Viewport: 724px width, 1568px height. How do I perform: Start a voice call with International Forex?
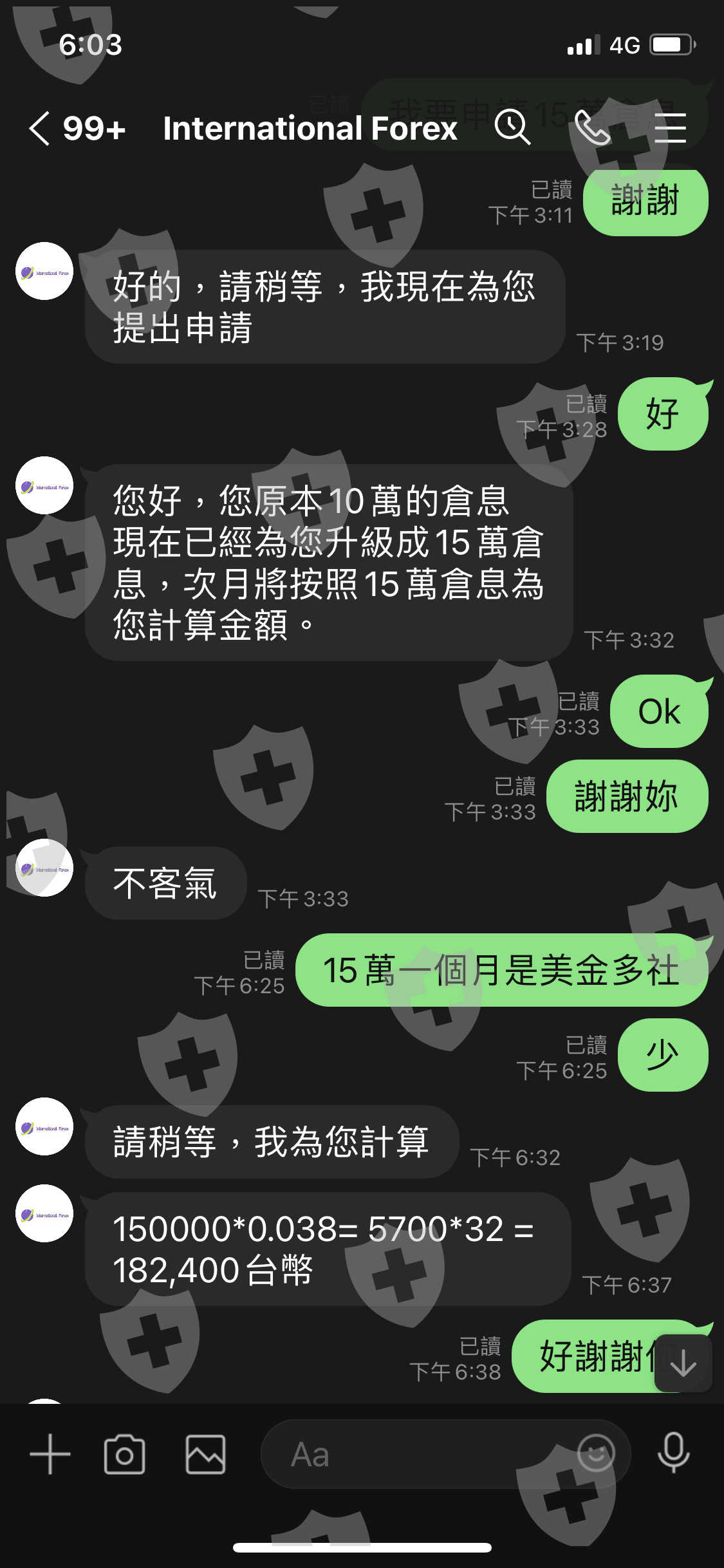click(x=592, y=127)
